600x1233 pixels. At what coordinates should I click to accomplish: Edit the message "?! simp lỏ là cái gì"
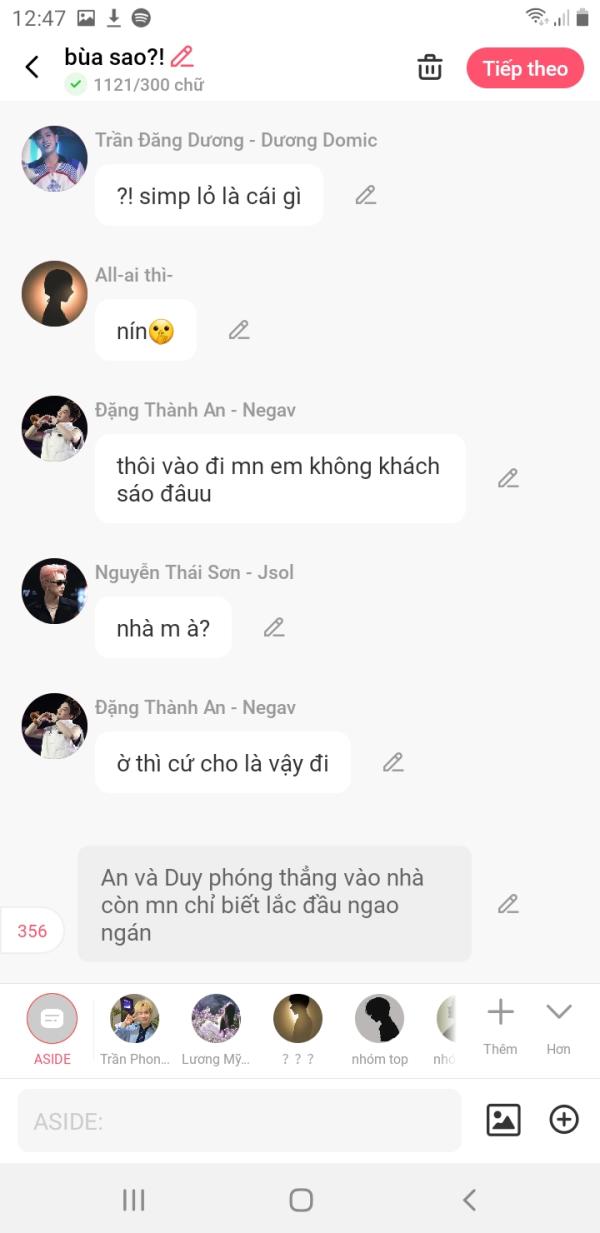(x=366, y=195)
